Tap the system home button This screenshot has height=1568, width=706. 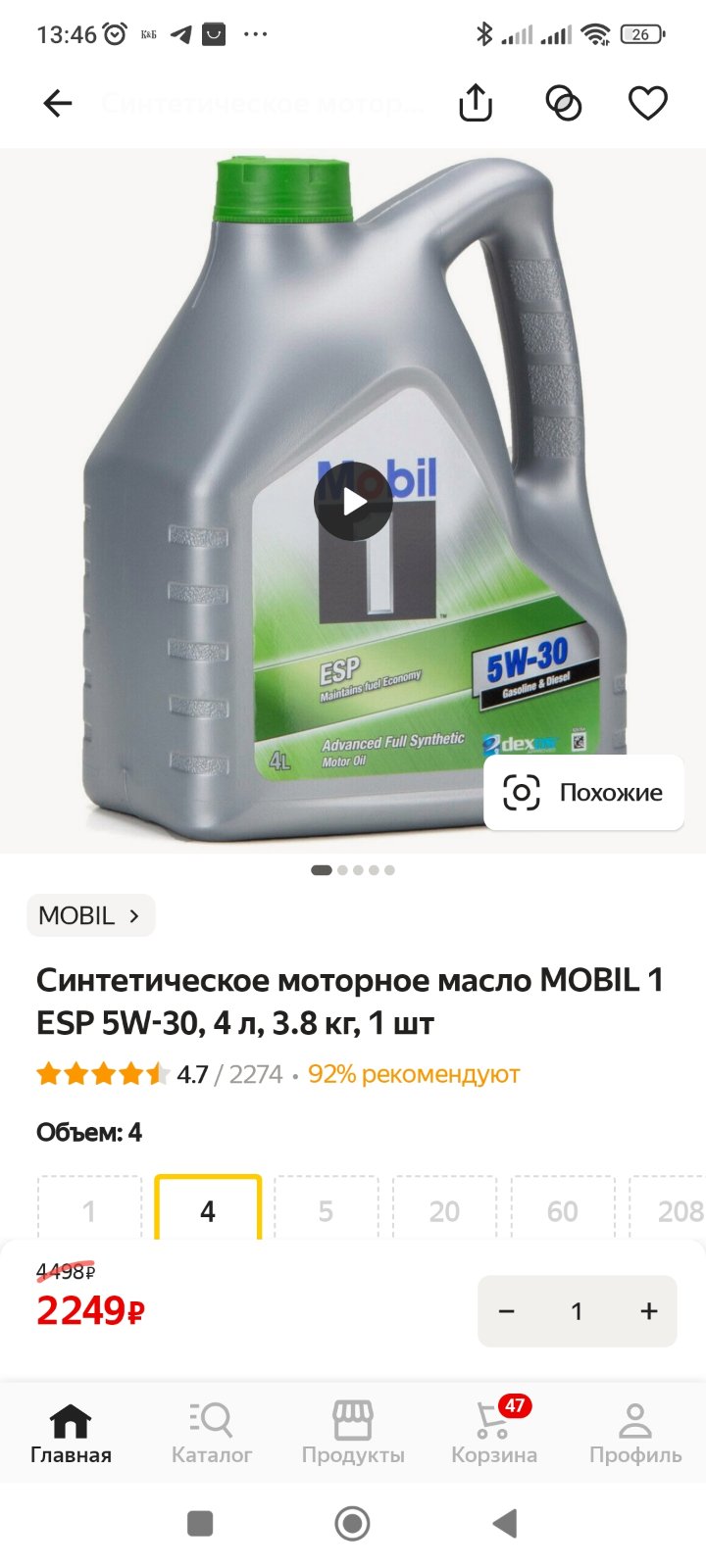click(x=353, y=1523)
